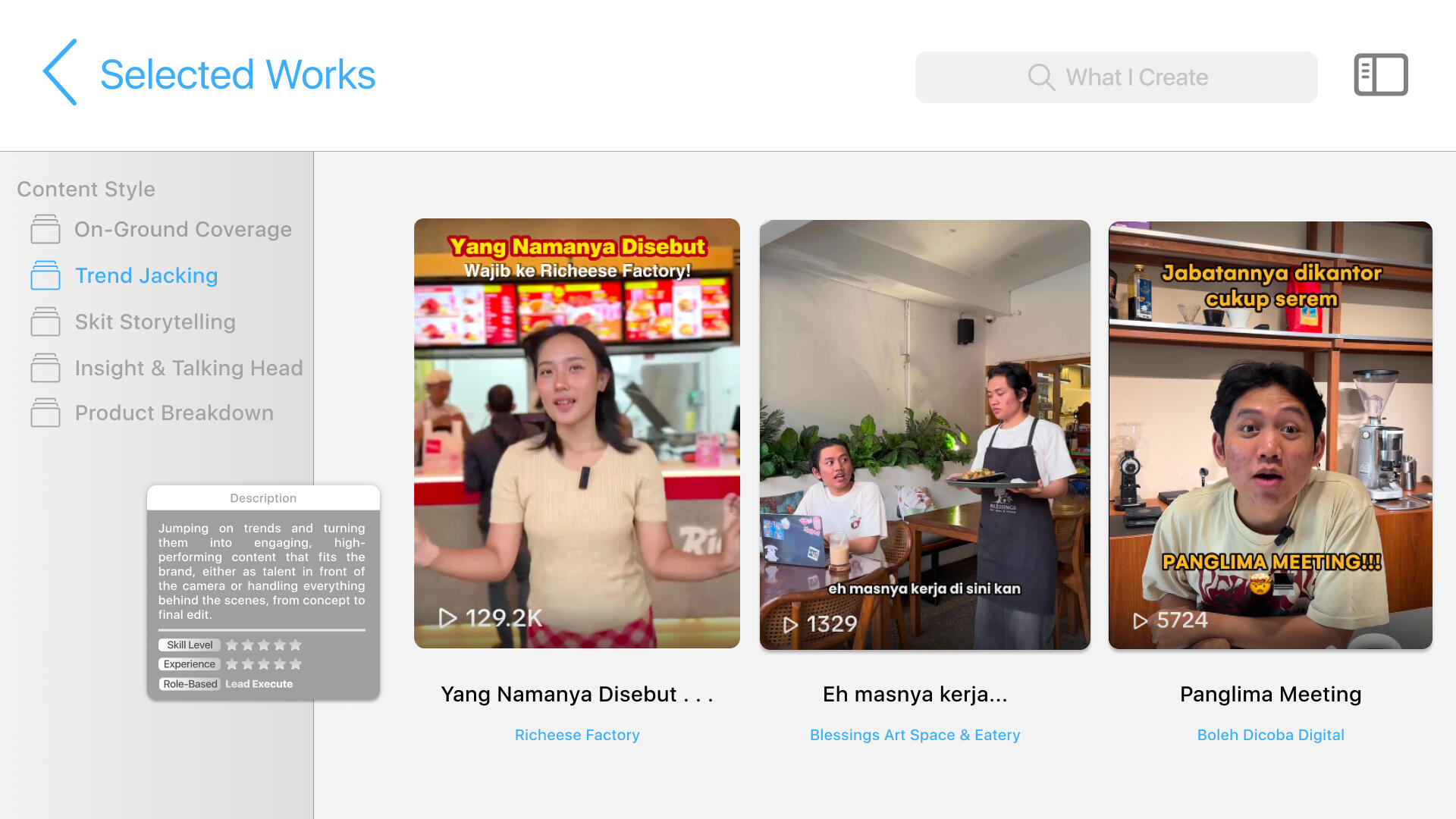The width and height of the screenshot is (1456, 819).
Task: Go back from Selected Works
Action: click(x=60, y=73)
